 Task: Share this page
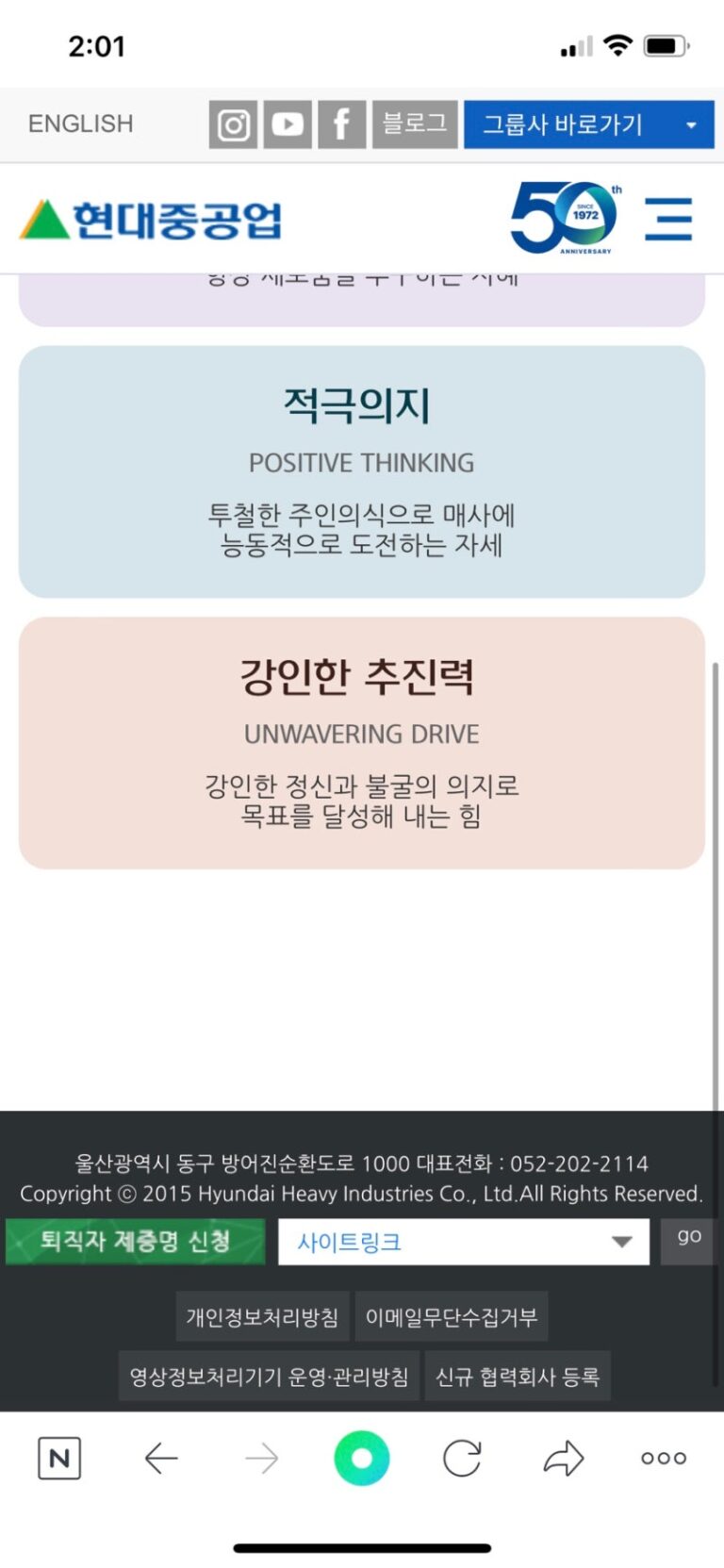564,1459
